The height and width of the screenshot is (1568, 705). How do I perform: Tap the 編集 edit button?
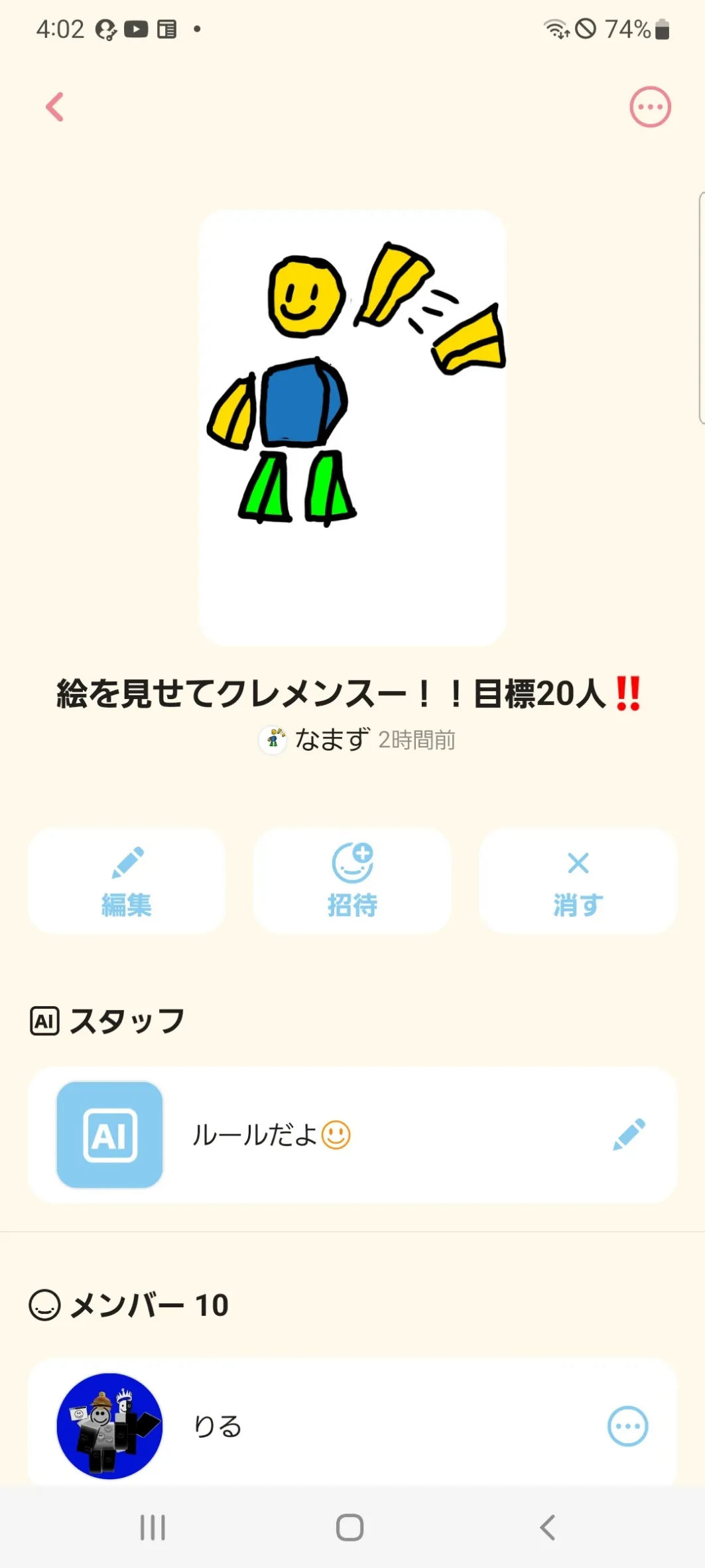[x=127, y=881]
